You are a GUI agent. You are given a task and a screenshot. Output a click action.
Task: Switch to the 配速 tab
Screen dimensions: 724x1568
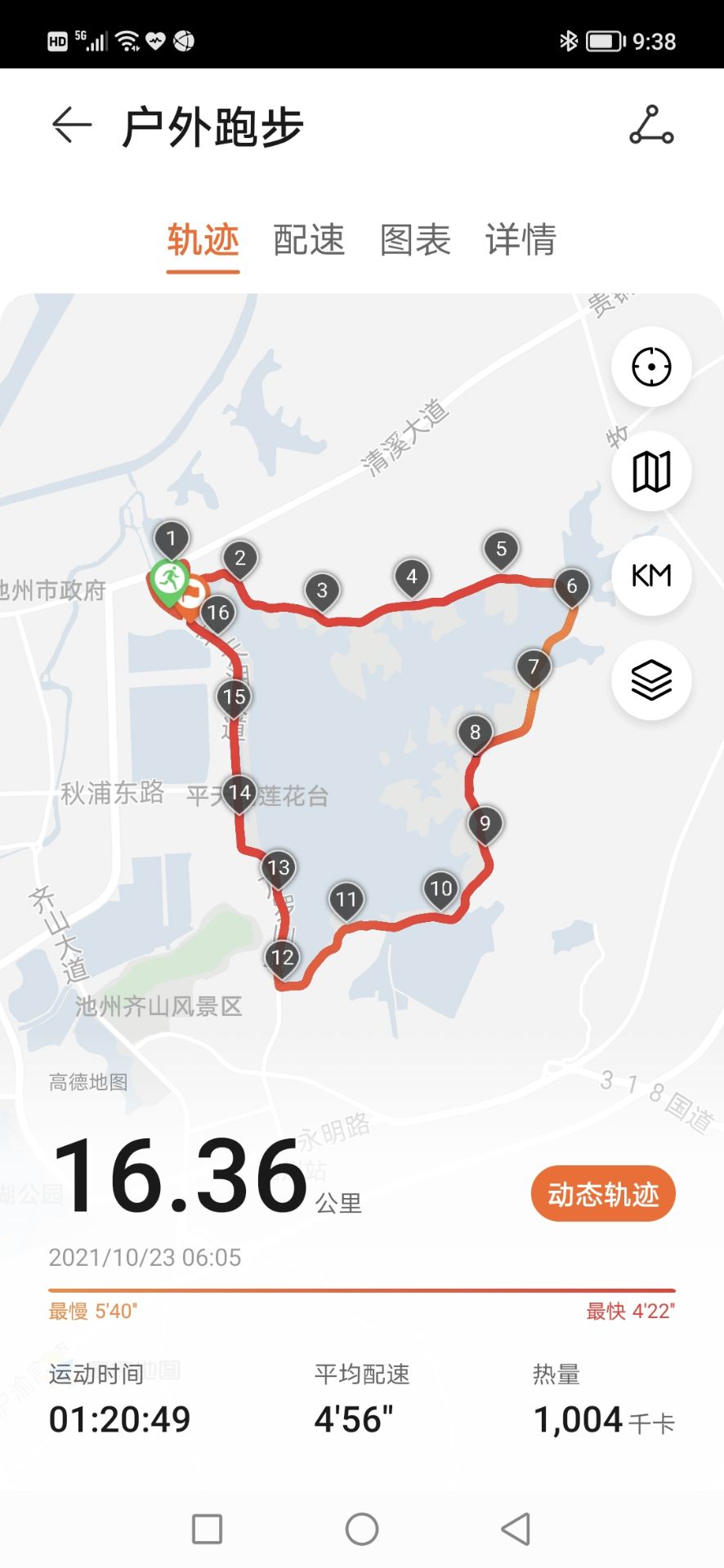pos(309,240)
